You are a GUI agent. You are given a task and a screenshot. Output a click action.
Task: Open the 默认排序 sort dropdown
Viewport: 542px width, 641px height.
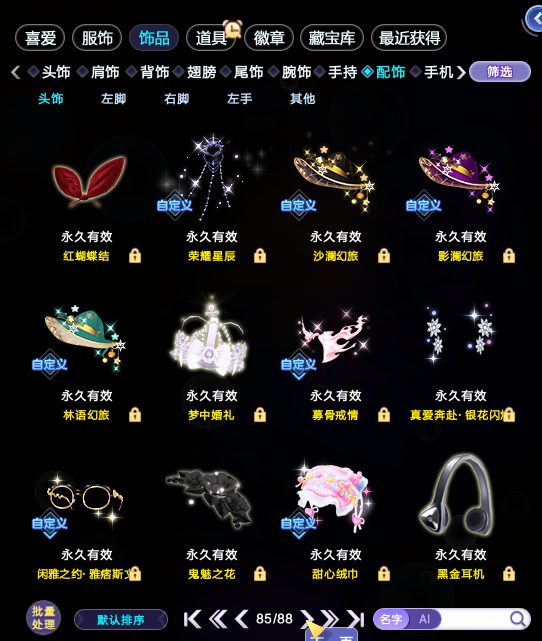pos(121,620)
